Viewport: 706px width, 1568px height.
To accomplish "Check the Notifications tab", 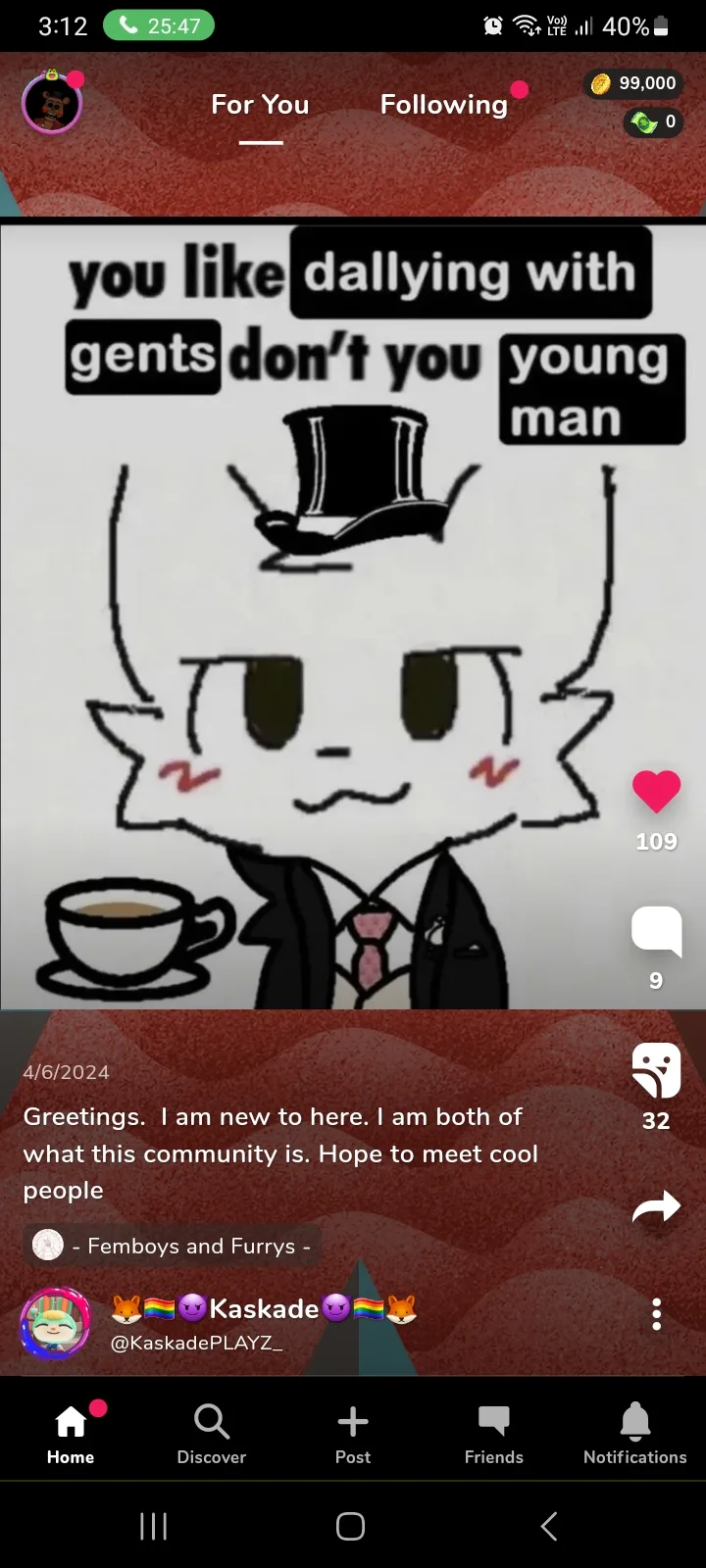I will tap(635, 1434).
